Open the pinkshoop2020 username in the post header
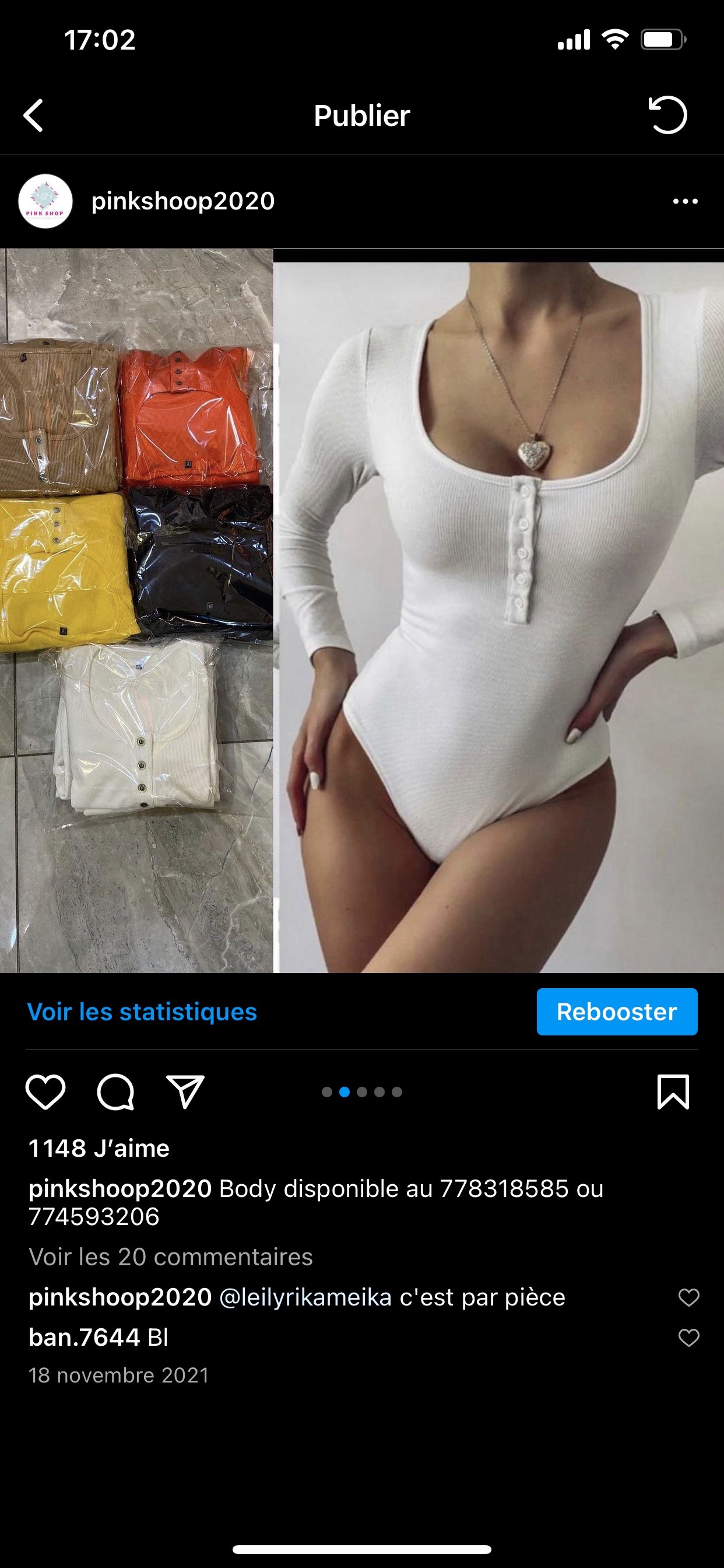This screenshot has width=724, height=1568. [182, 201]
